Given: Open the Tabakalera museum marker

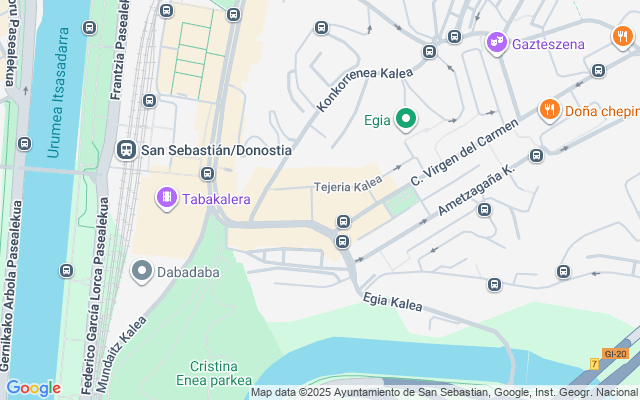Looking at the screenshot, I should [x=166, y=199].
